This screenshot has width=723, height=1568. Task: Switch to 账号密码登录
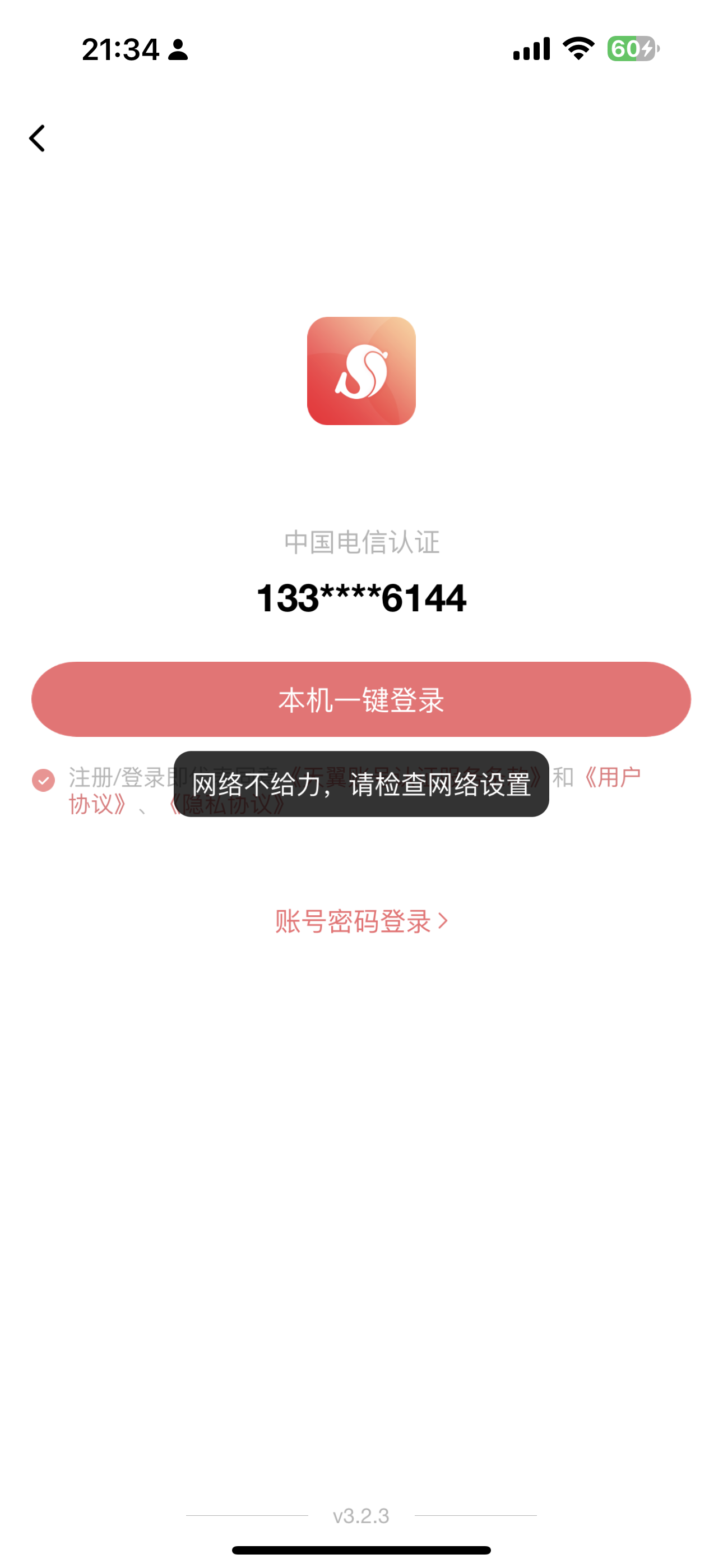coord(361,921)
